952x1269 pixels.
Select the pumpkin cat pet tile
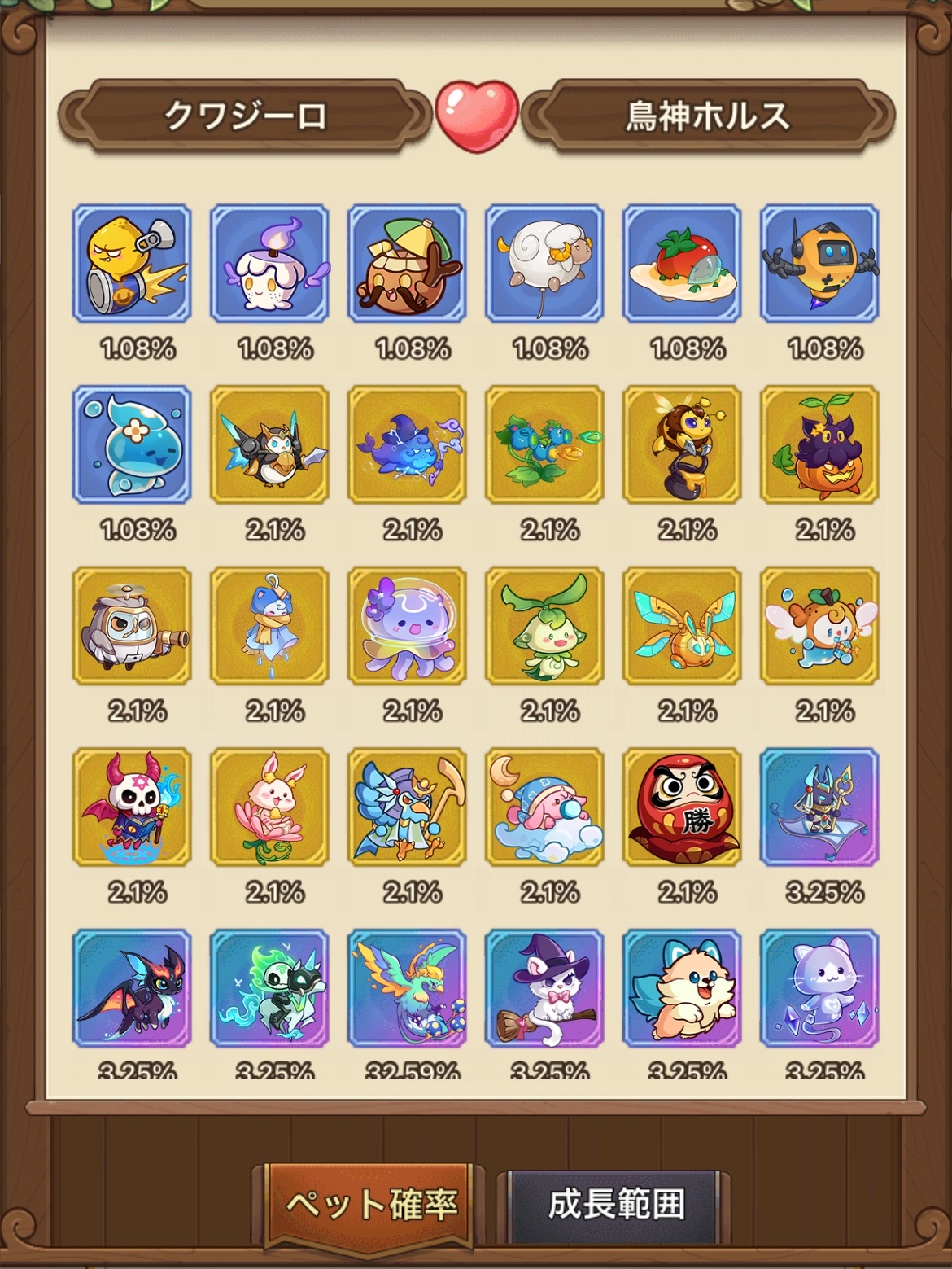point(819,444)
